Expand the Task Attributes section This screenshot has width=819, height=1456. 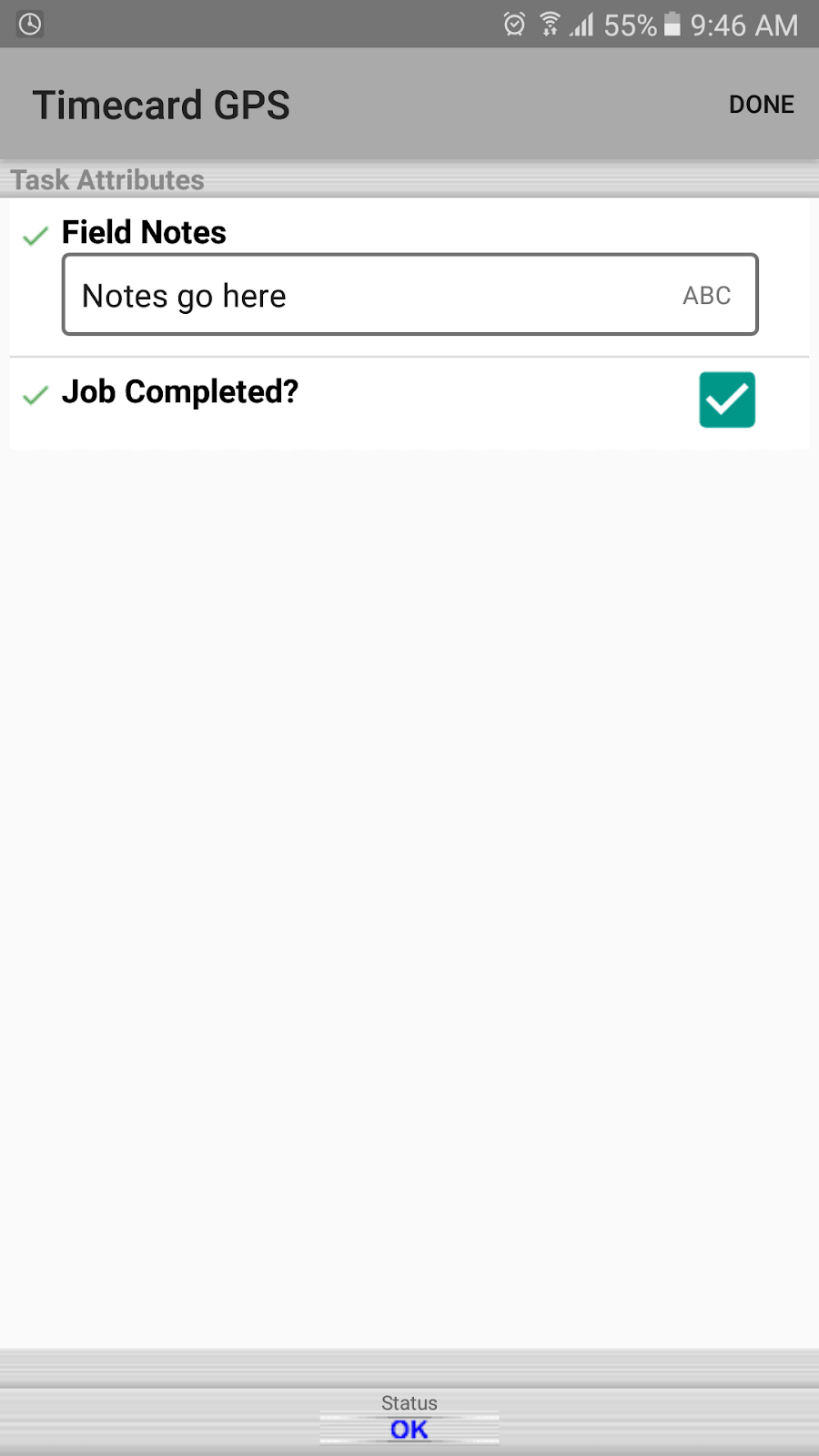pyautogui.click(x=106, y=179)
